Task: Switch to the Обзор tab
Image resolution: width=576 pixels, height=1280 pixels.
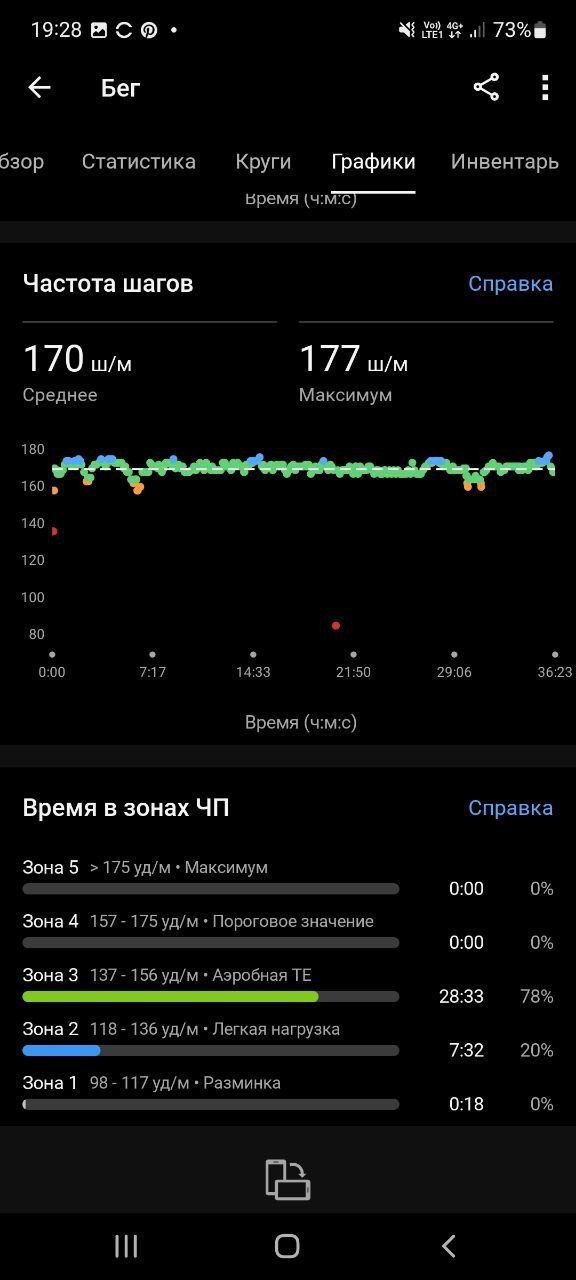Action: (20, 161)
